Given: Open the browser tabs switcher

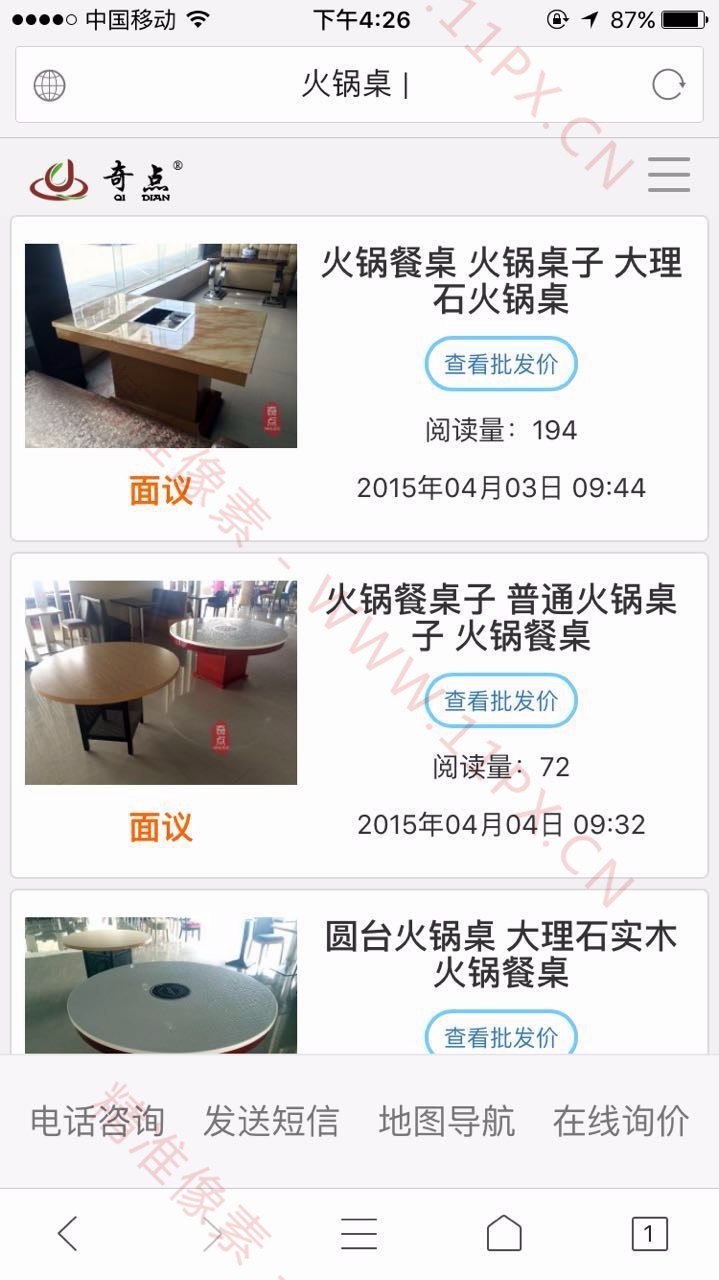Looking at the screenshot, I should coord(649,1234).
